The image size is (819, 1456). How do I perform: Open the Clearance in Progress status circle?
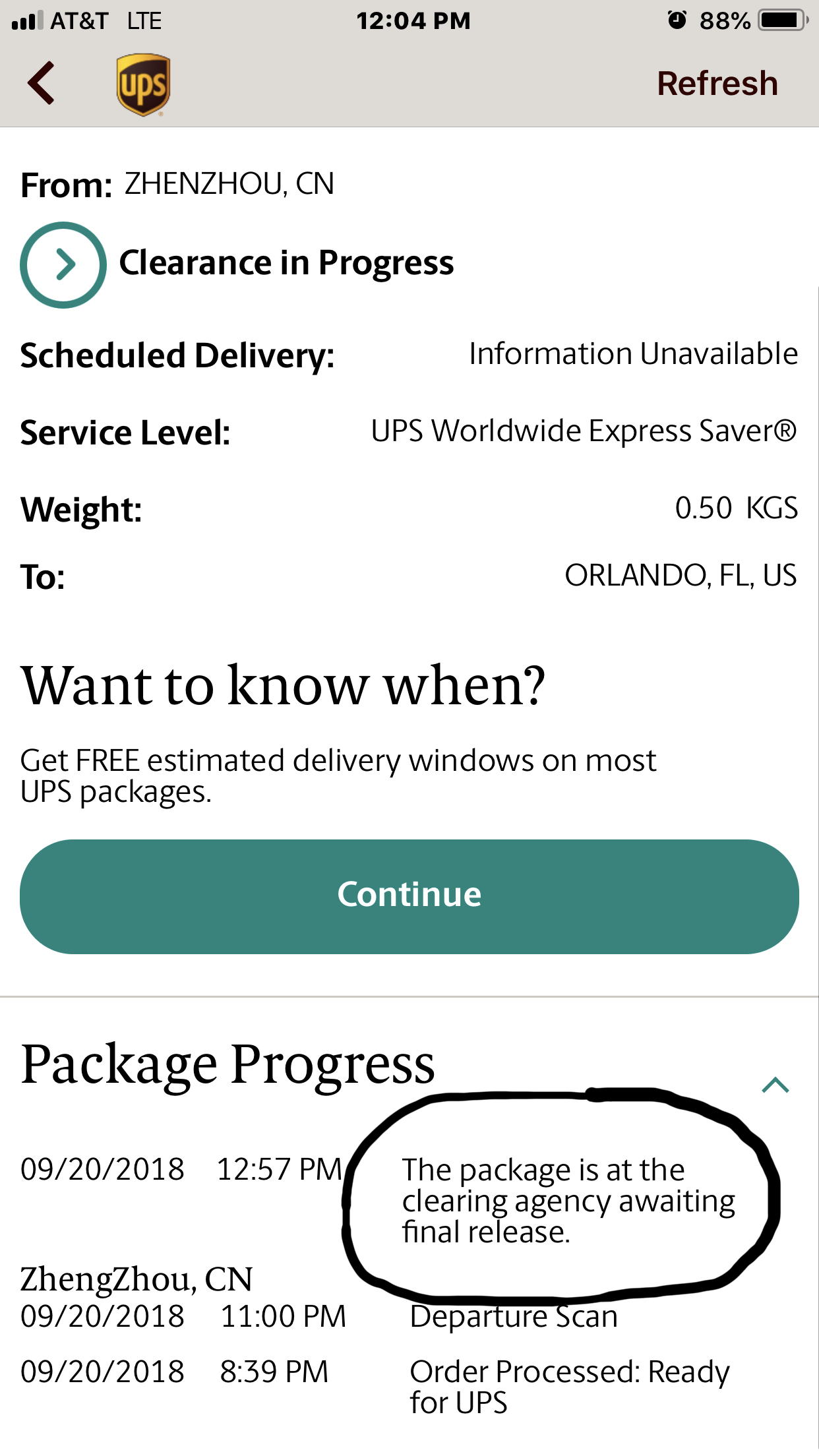63,264
